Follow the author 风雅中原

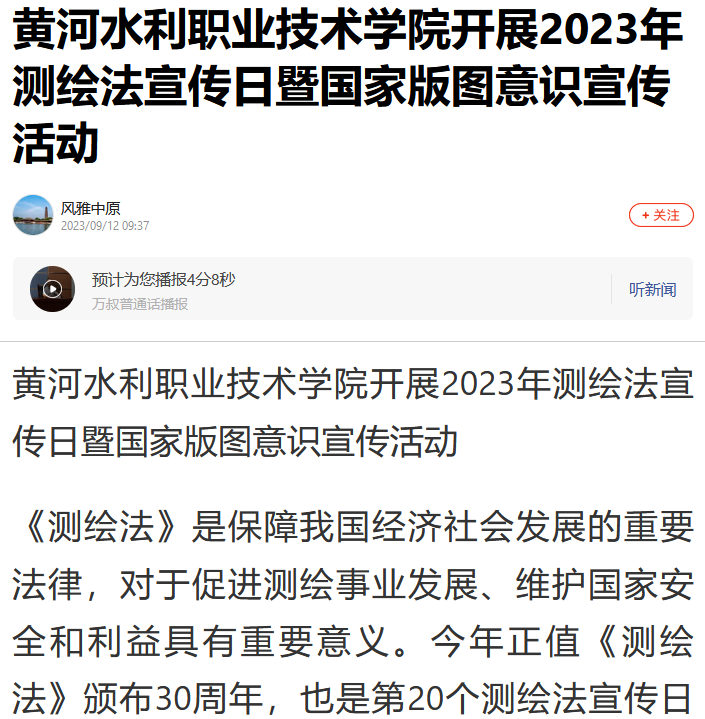(x=661, y=215)
